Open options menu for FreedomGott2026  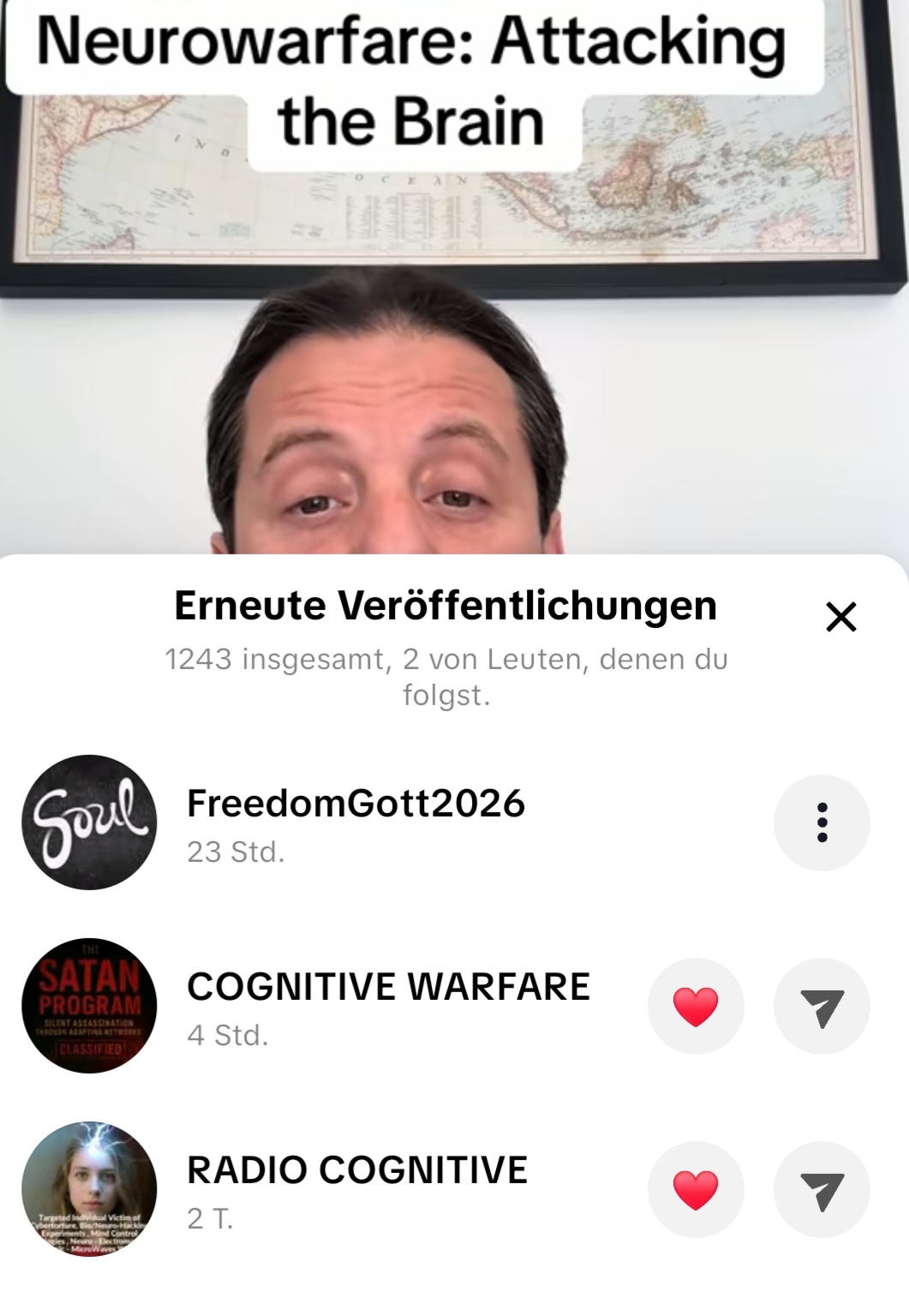822,822
